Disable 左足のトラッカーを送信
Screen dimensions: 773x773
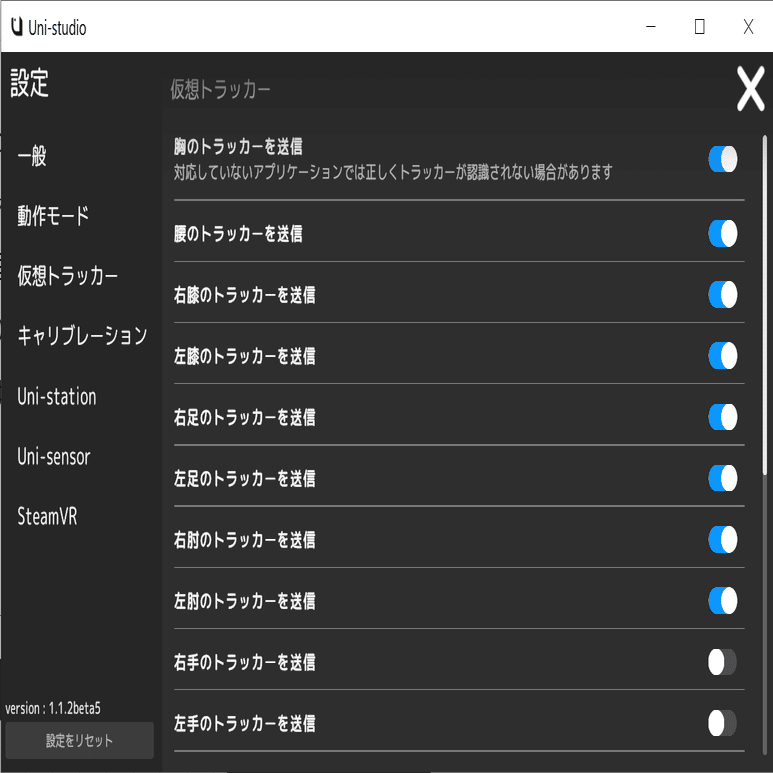(722, 478)
